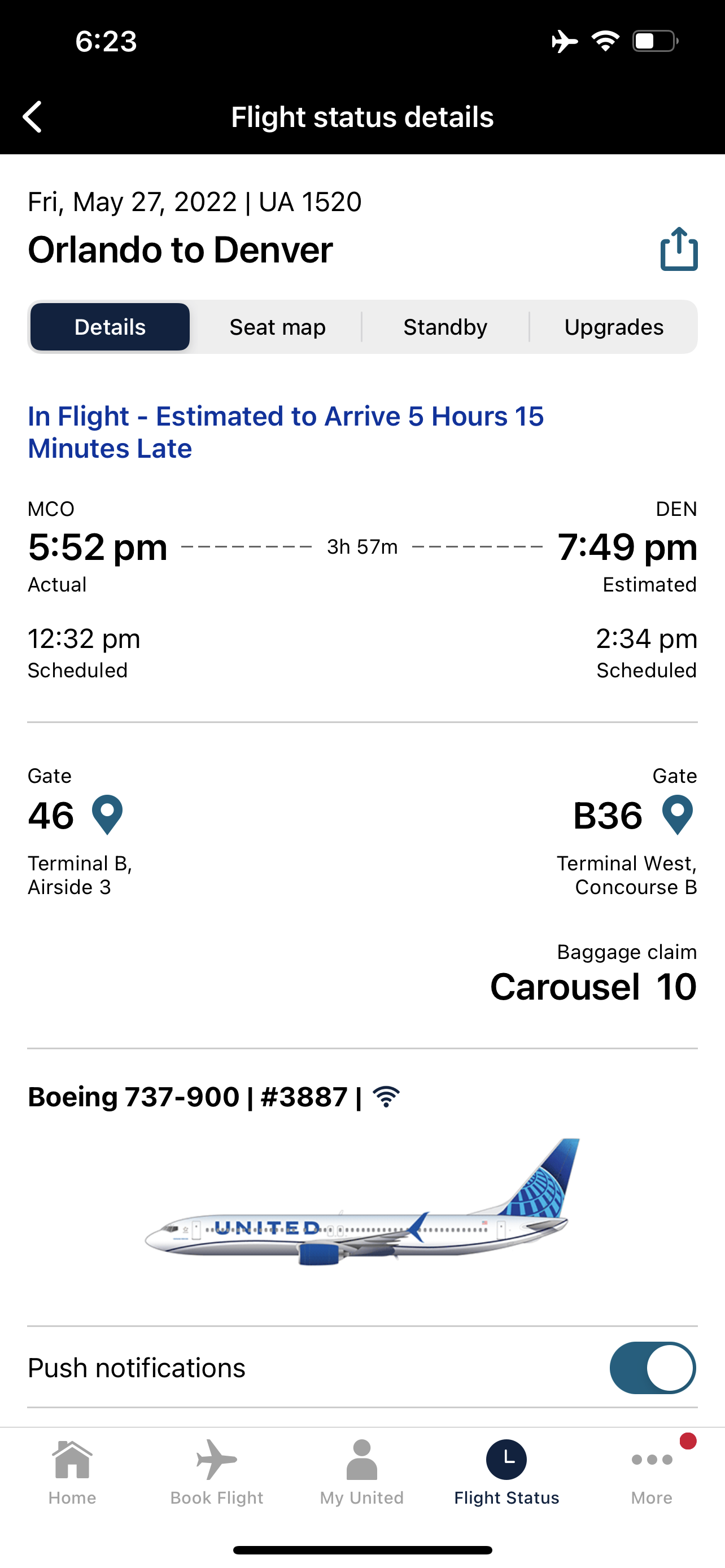The height and width of the screenshot is (1568, 725).
Task: Go to the Home tab
Action: tap(72, 1472)
